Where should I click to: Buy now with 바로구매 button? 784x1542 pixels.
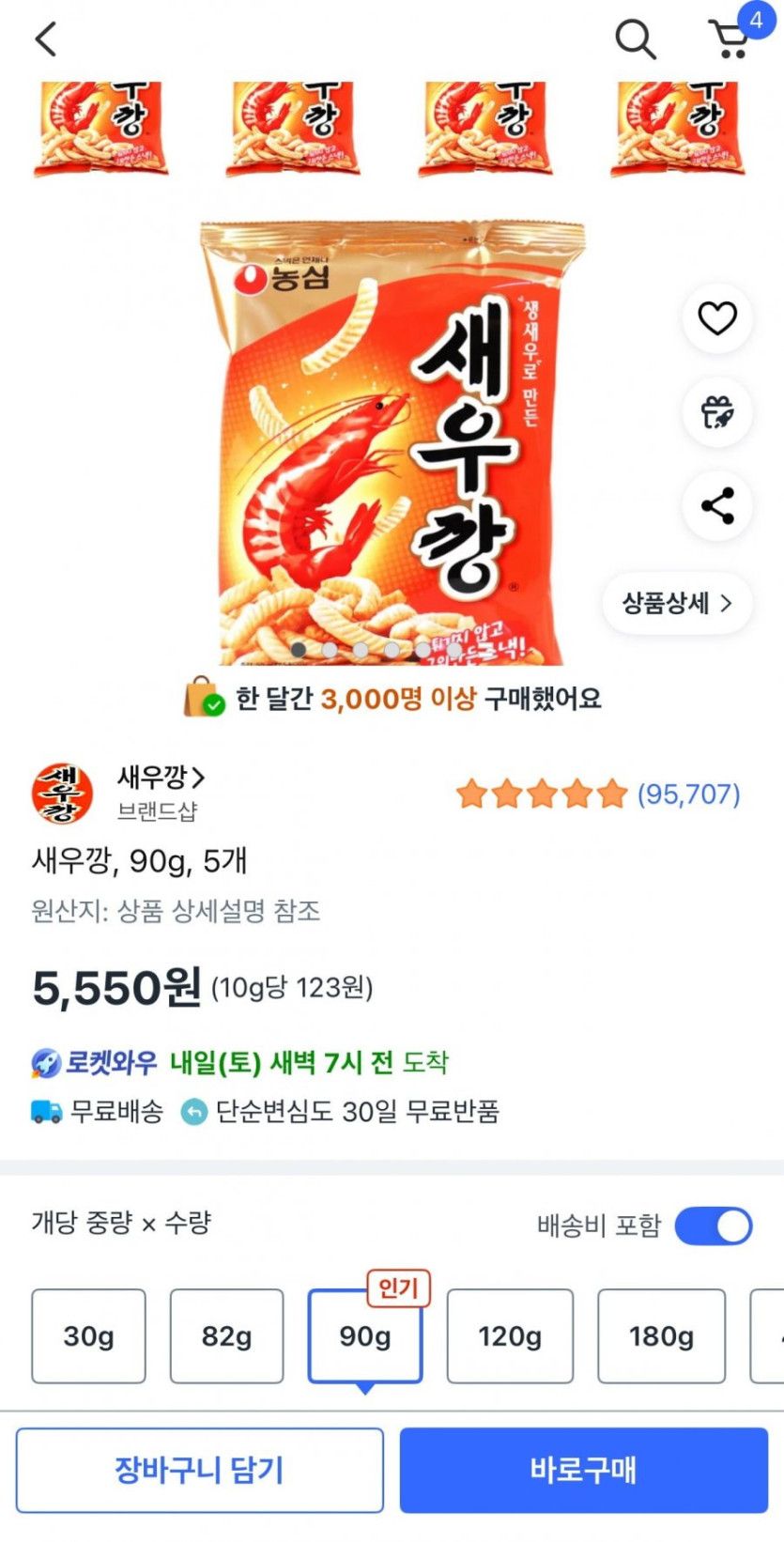tap(583, 1470)
